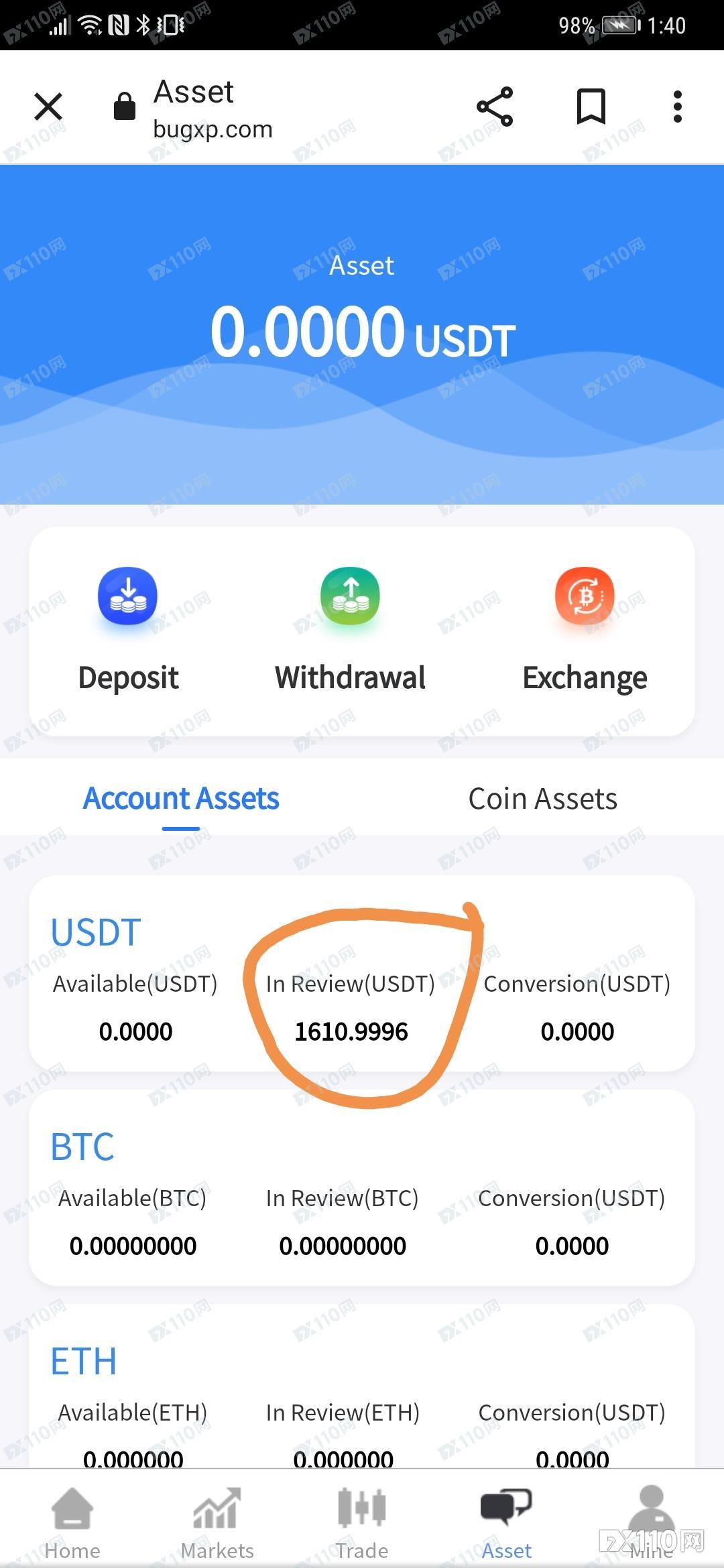724x1568 pixels.
Task: Switch to the Coin Assets tab
Action: pos(542,799)
